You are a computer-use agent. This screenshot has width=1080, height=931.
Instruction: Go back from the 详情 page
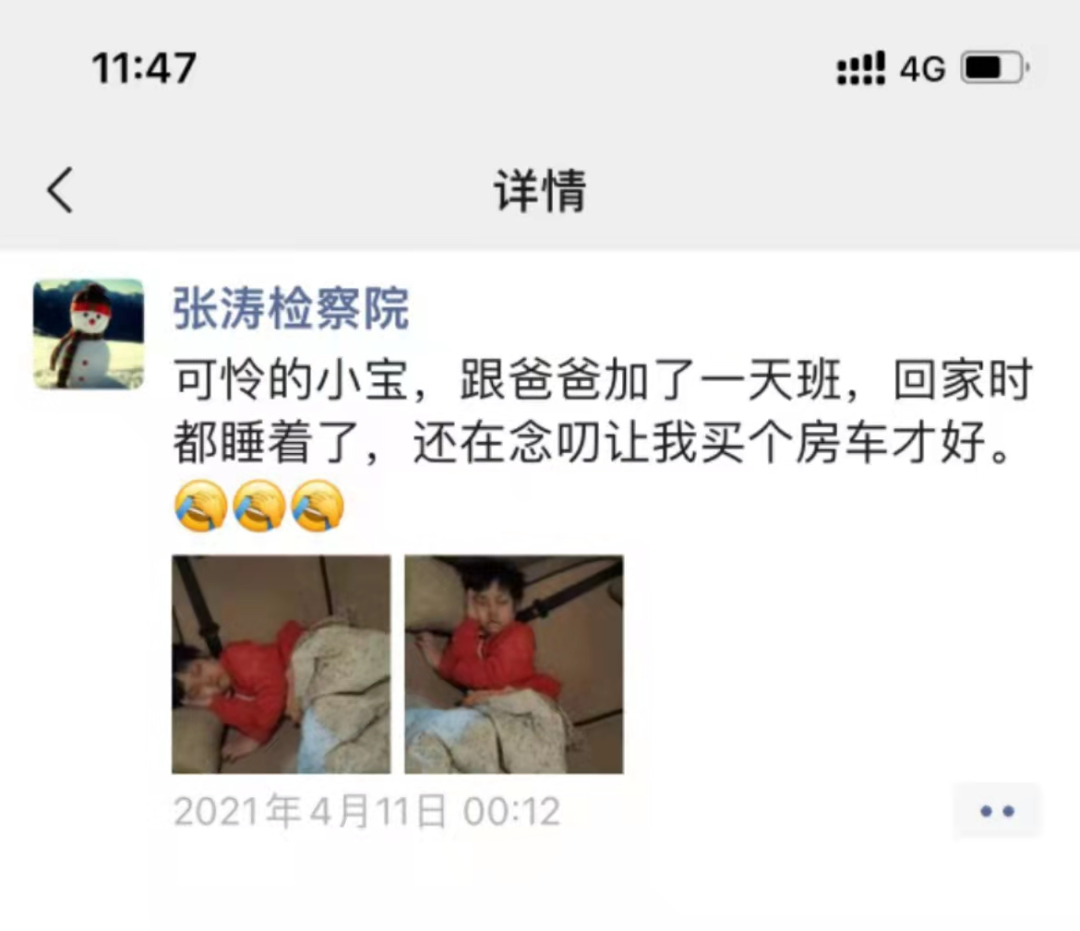coord(60,190)
